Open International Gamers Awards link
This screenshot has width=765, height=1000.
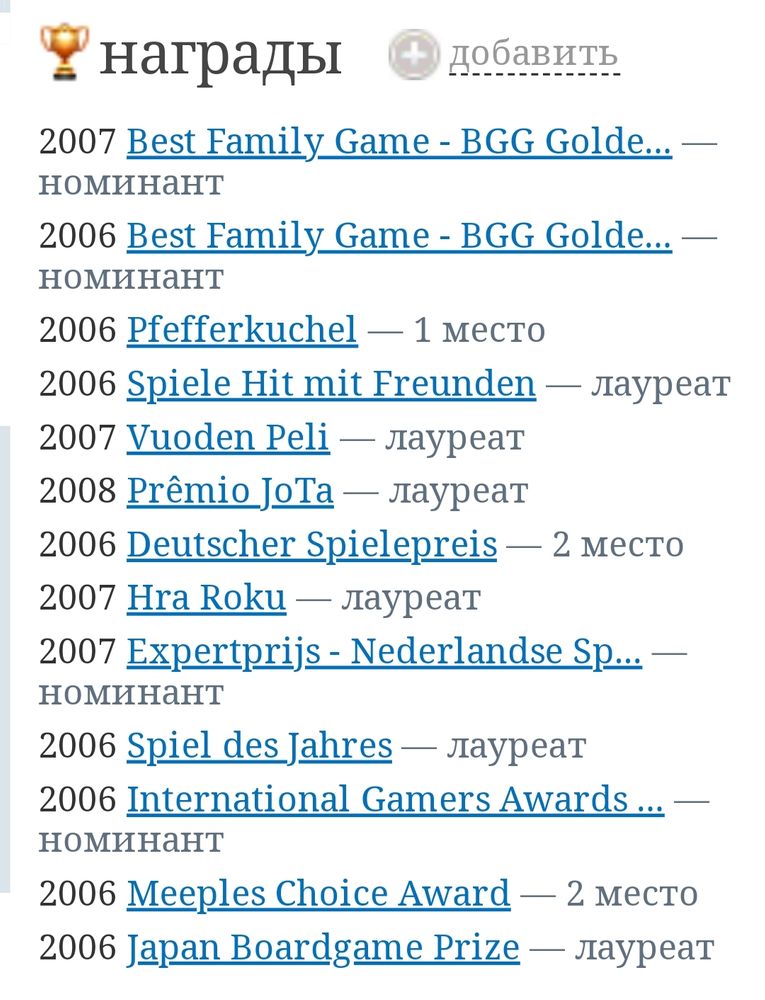point(395,799)
